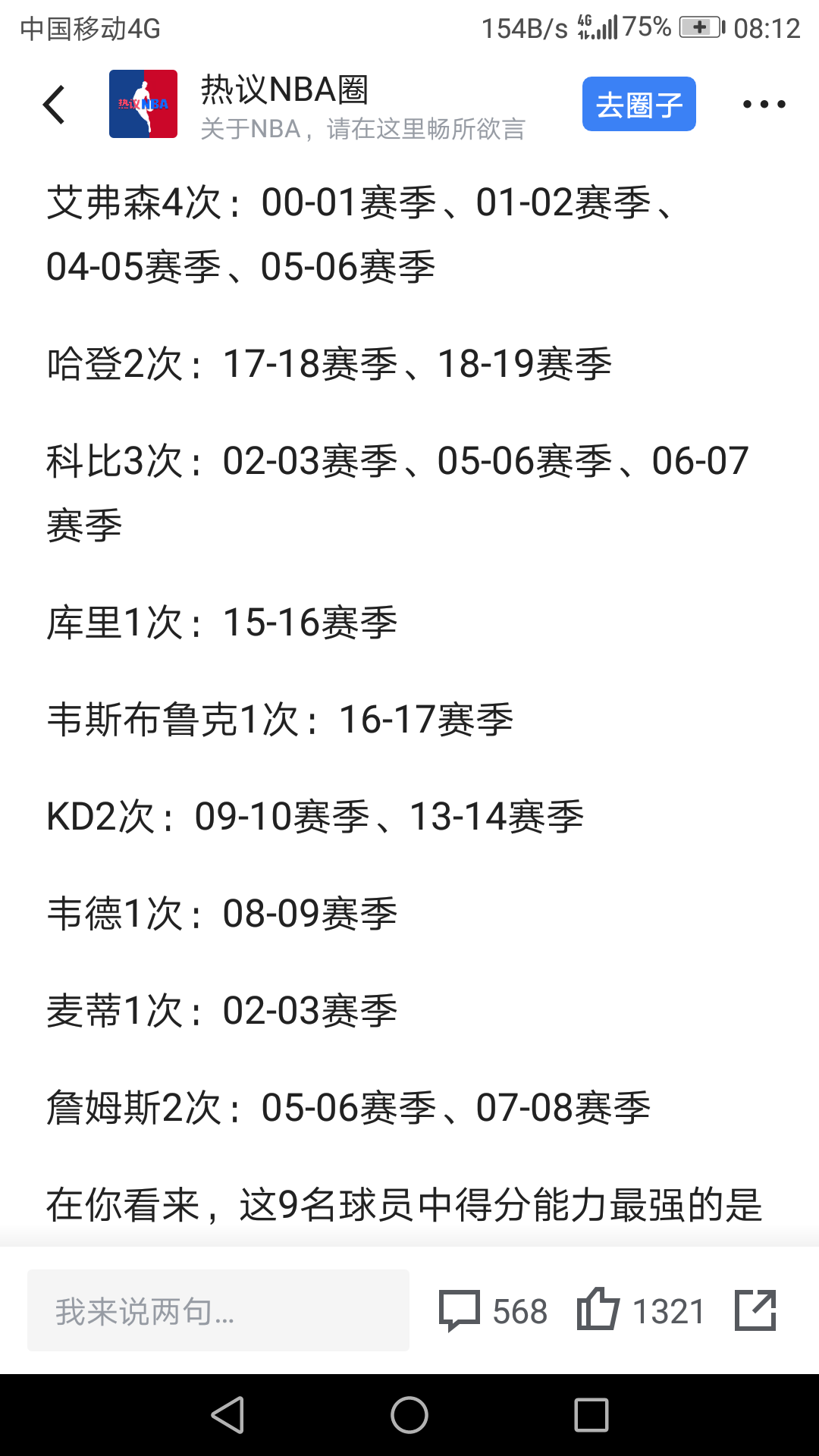Open recent apps from the navigation bar
The height and width of the screenshot is (1456, 819).
click(591, 1415)
